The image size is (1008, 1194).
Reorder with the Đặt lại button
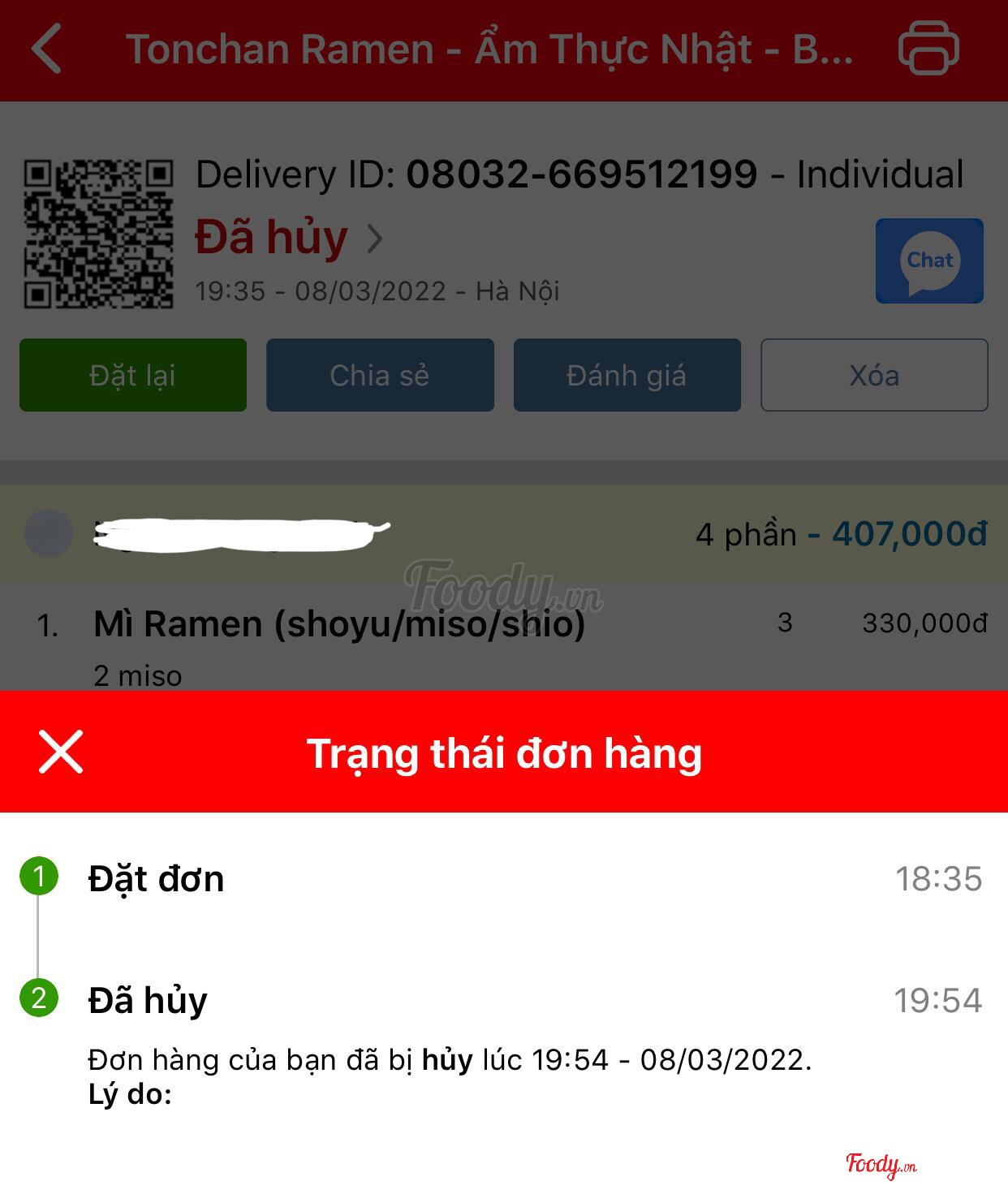coord(133,375)
